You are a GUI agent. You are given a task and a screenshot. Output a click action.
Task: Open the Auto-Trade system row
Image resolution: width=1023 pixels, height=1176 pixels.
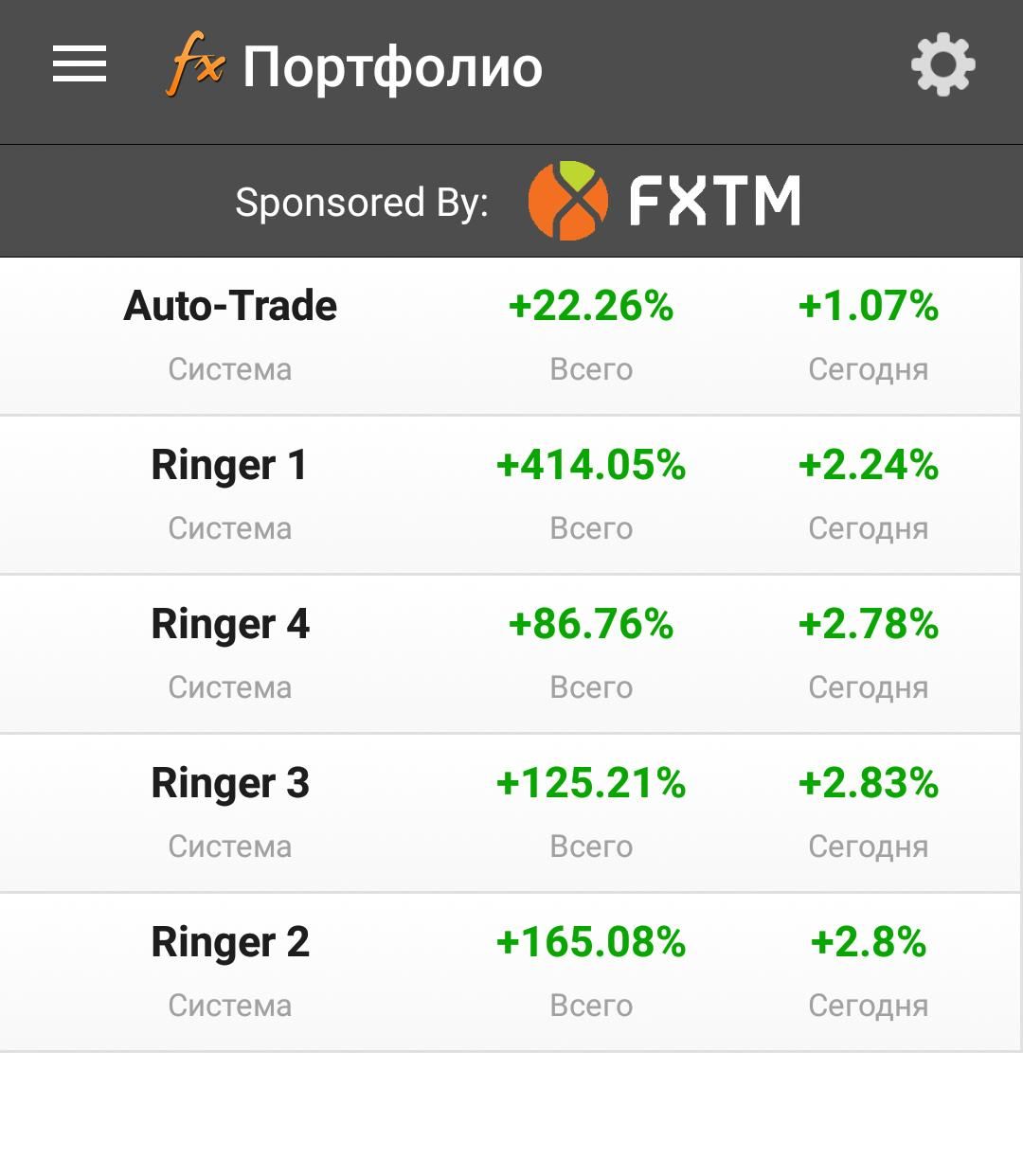(511, 336)
